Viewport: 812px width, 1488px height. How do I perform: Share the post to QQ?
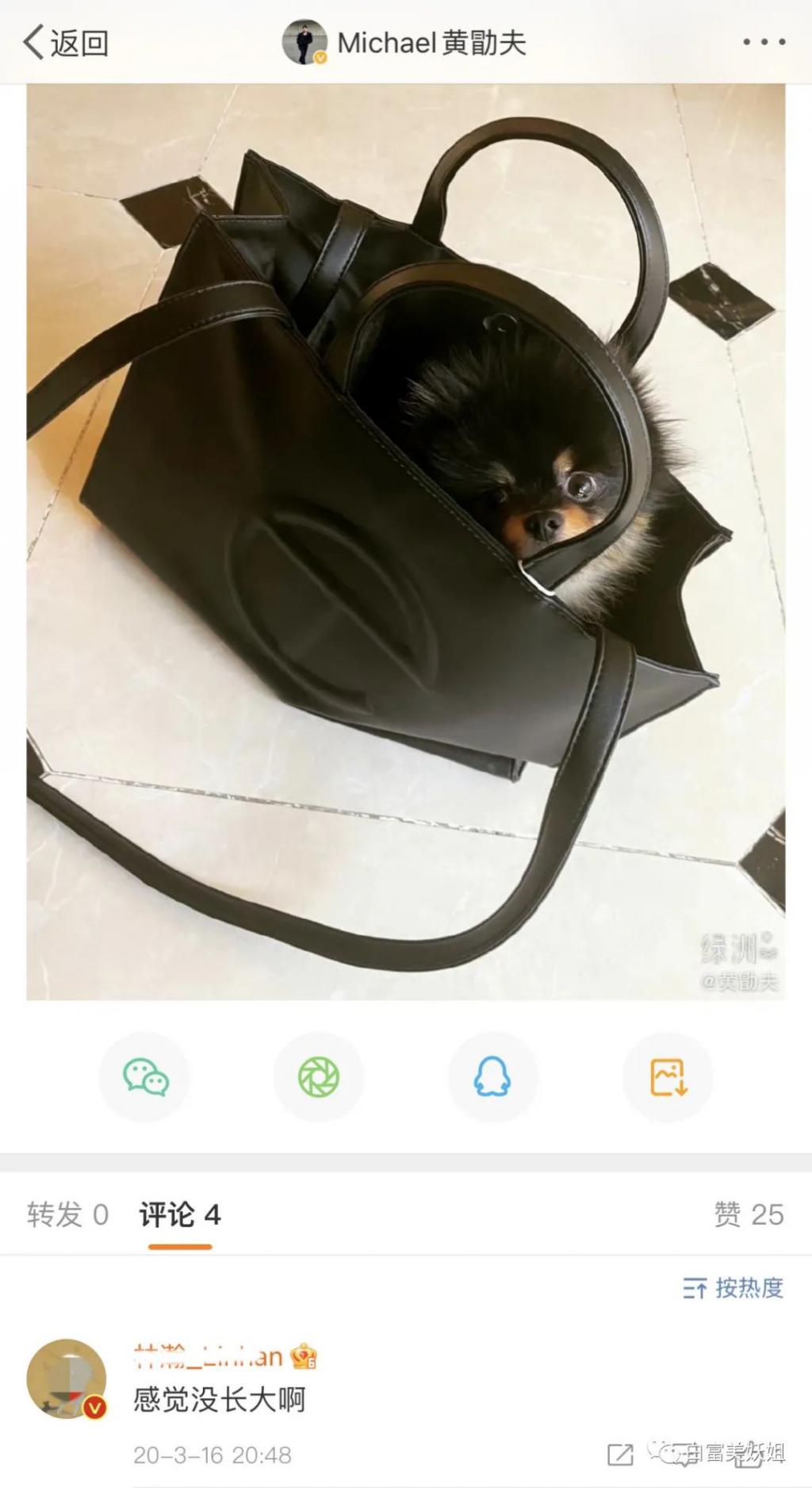click(x=492, y=1077)
